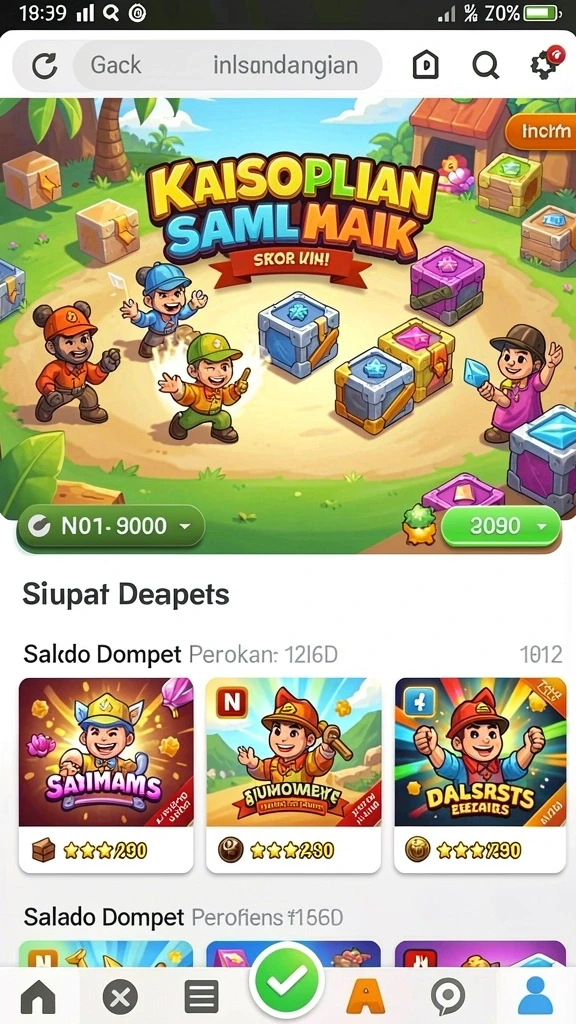Open the orange A tab
576x1024 pixels.
tap(366, 997)
